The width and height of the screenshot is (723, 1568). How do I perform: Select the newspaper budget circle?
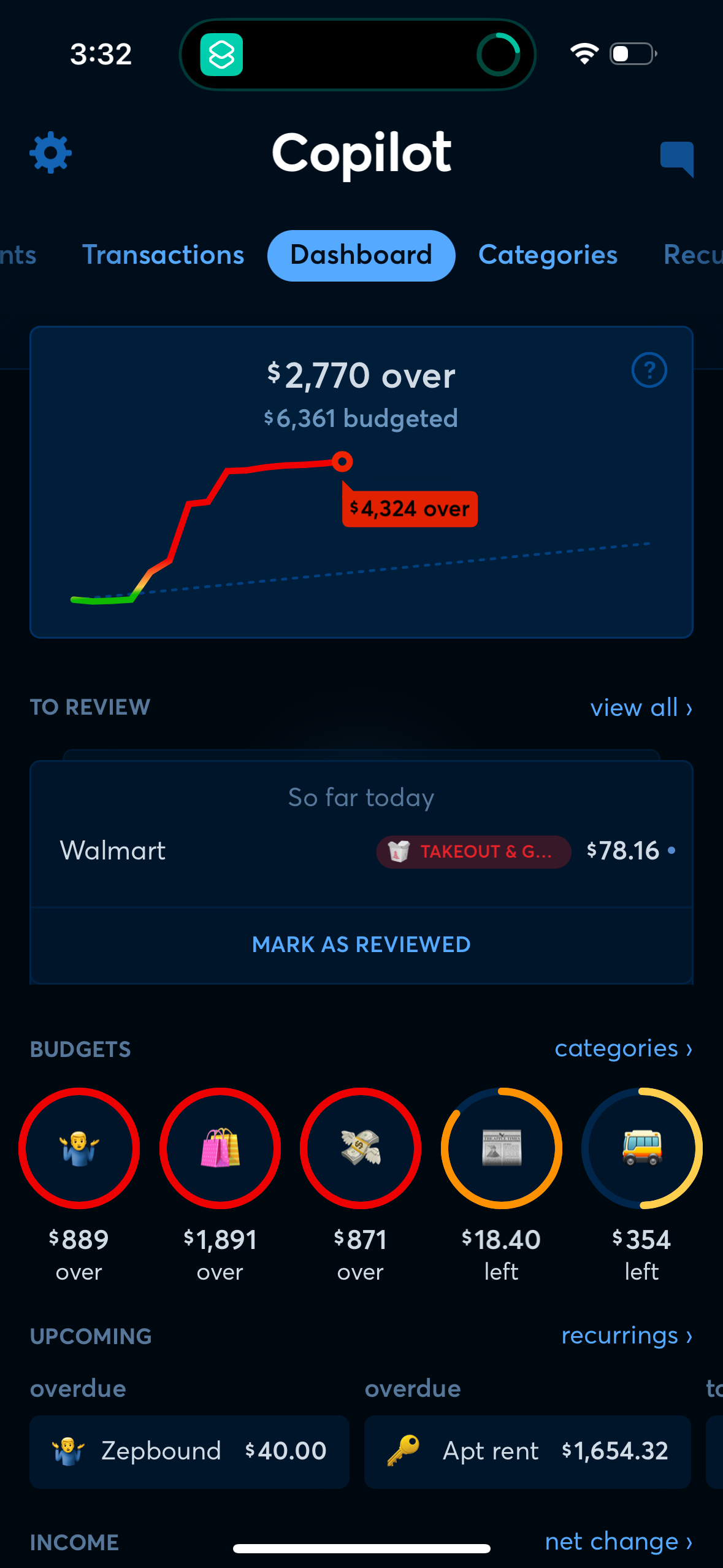point(502,1148)
